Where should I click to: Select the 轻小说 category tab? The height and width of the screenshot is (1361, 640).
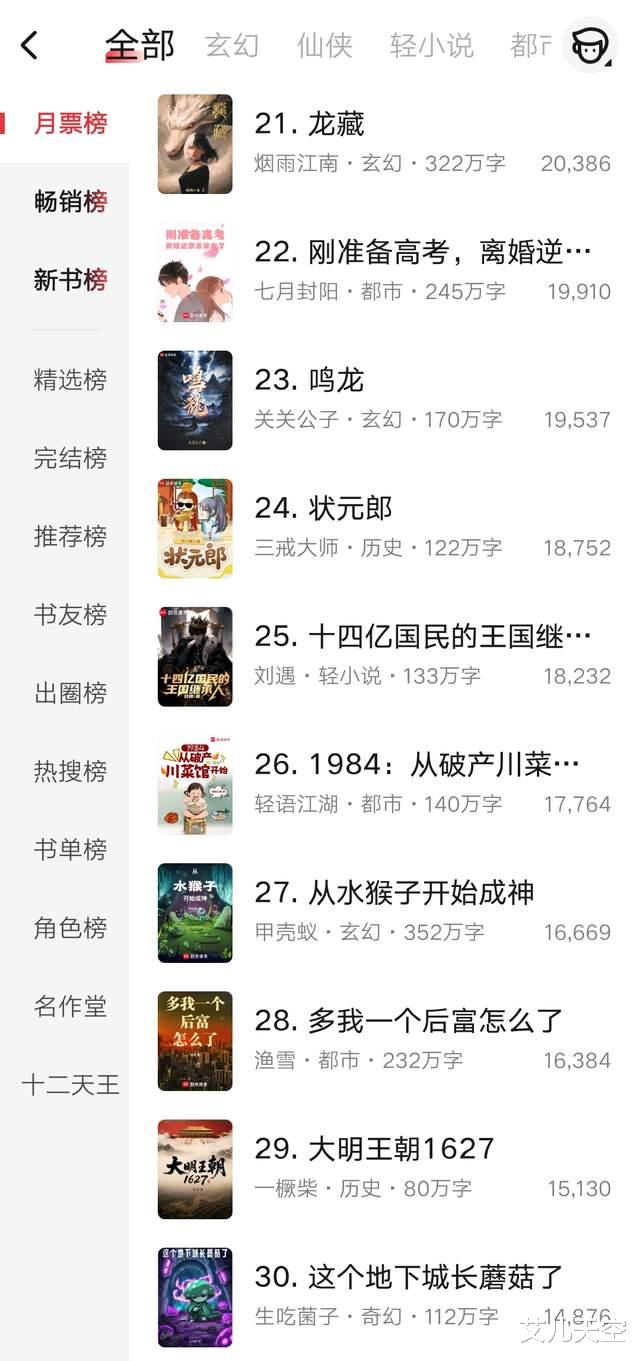431,45
